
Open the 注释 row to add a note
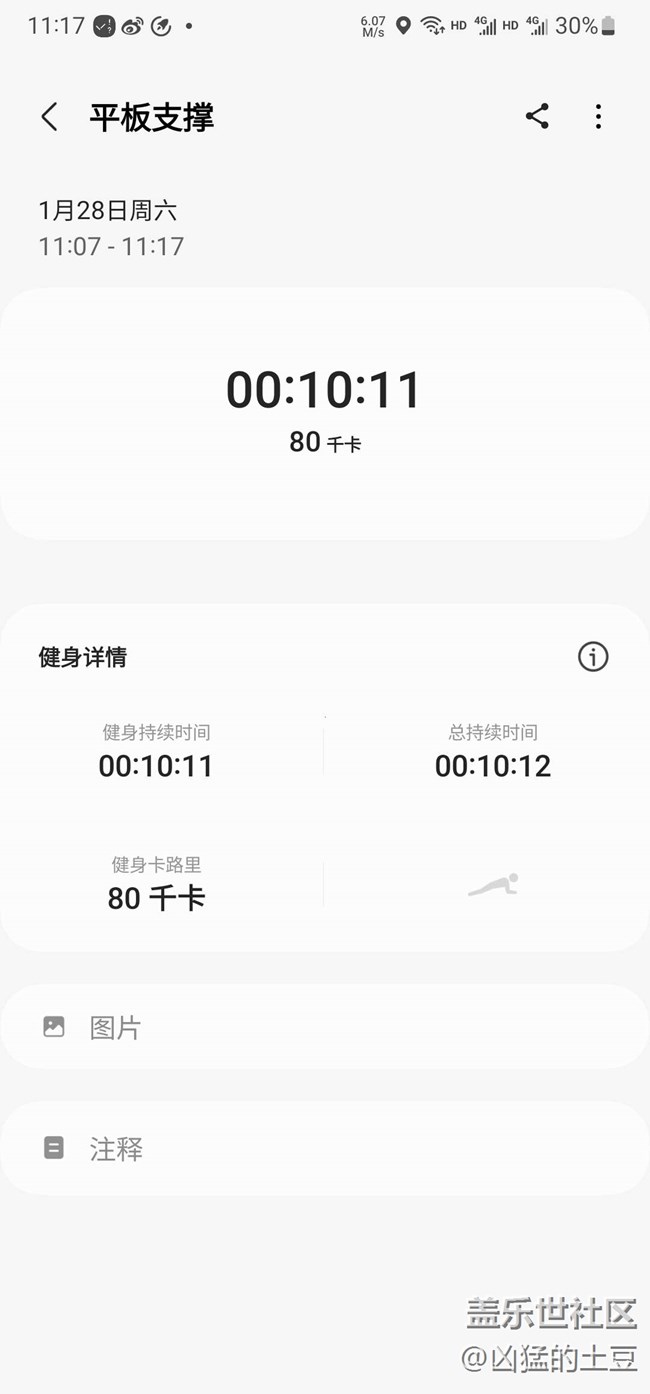pos(325,1149)
